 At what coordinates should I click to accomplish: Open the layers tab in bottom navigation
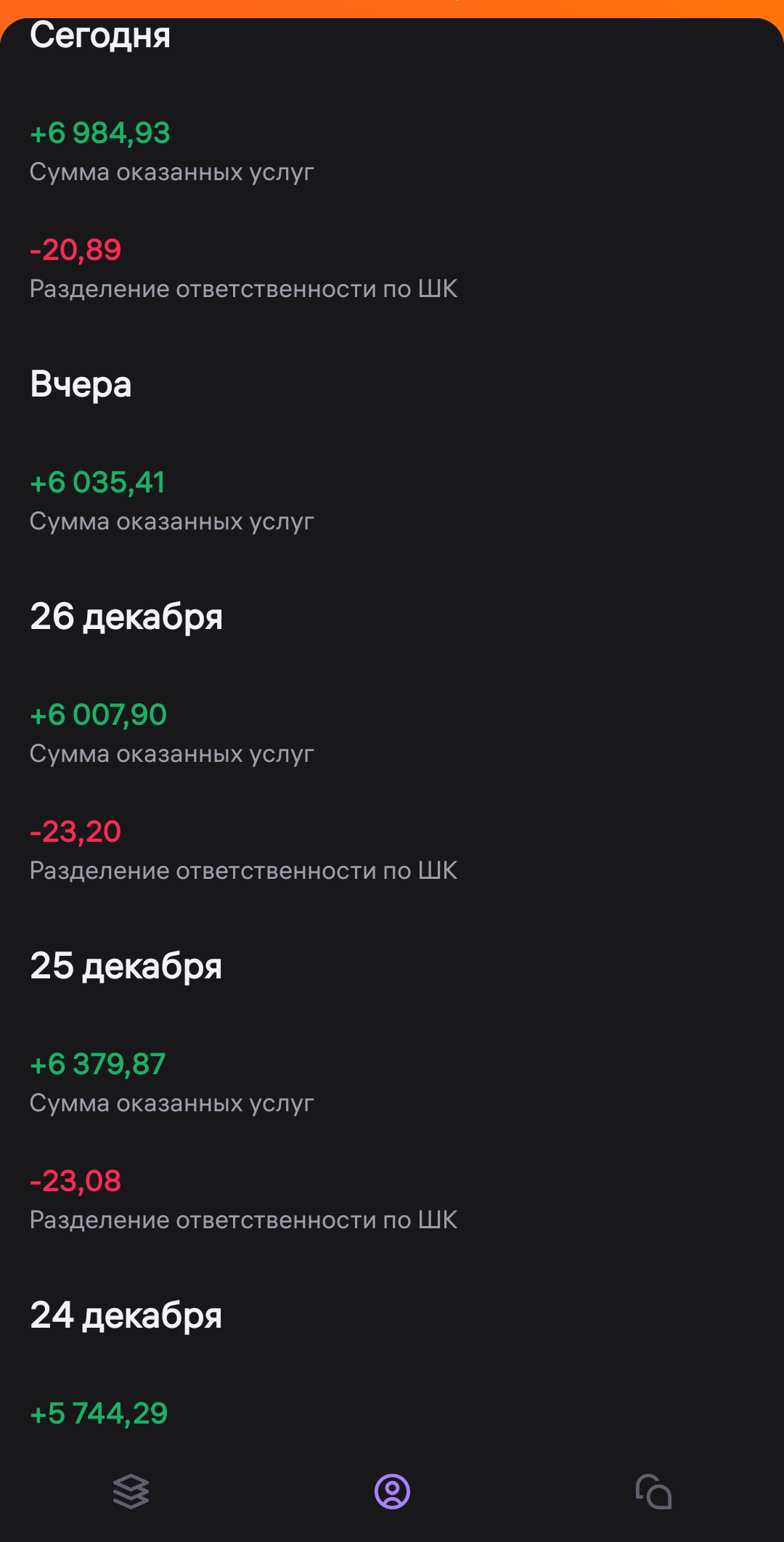tap(131, 1491)
